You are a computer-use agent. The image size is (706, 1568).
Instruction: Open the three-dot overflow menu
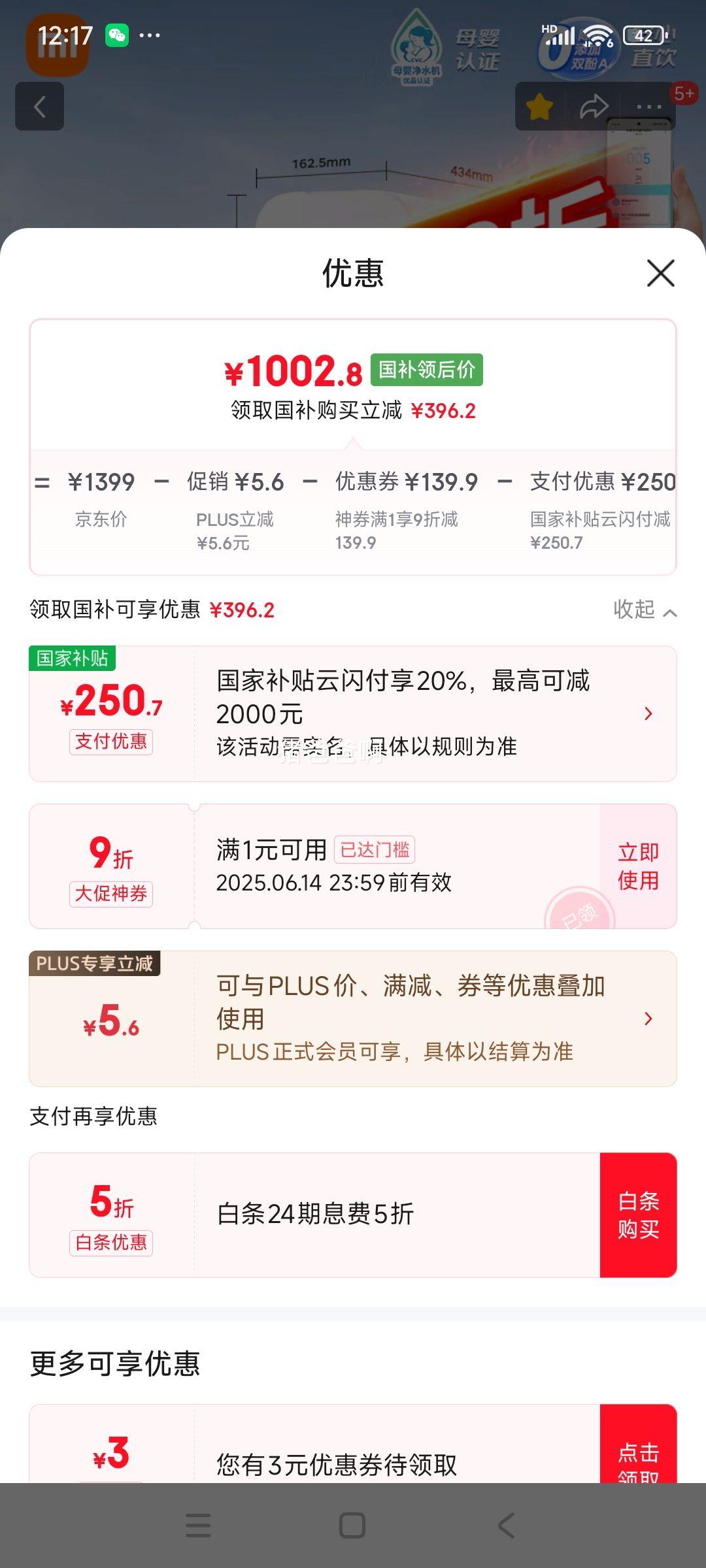(648, 106)
